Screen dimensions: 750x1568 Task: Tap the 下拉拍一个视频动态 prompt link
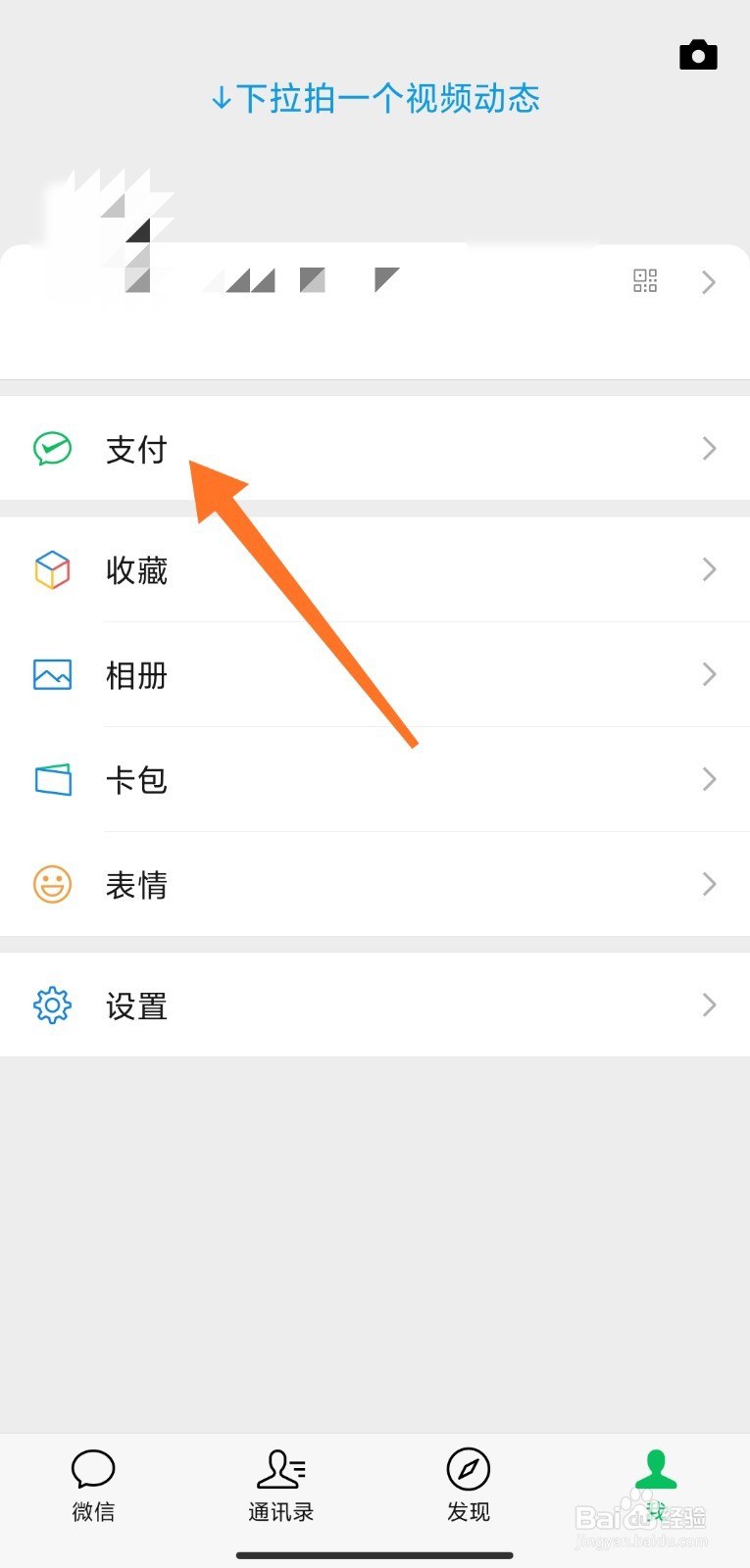(375, 98)
